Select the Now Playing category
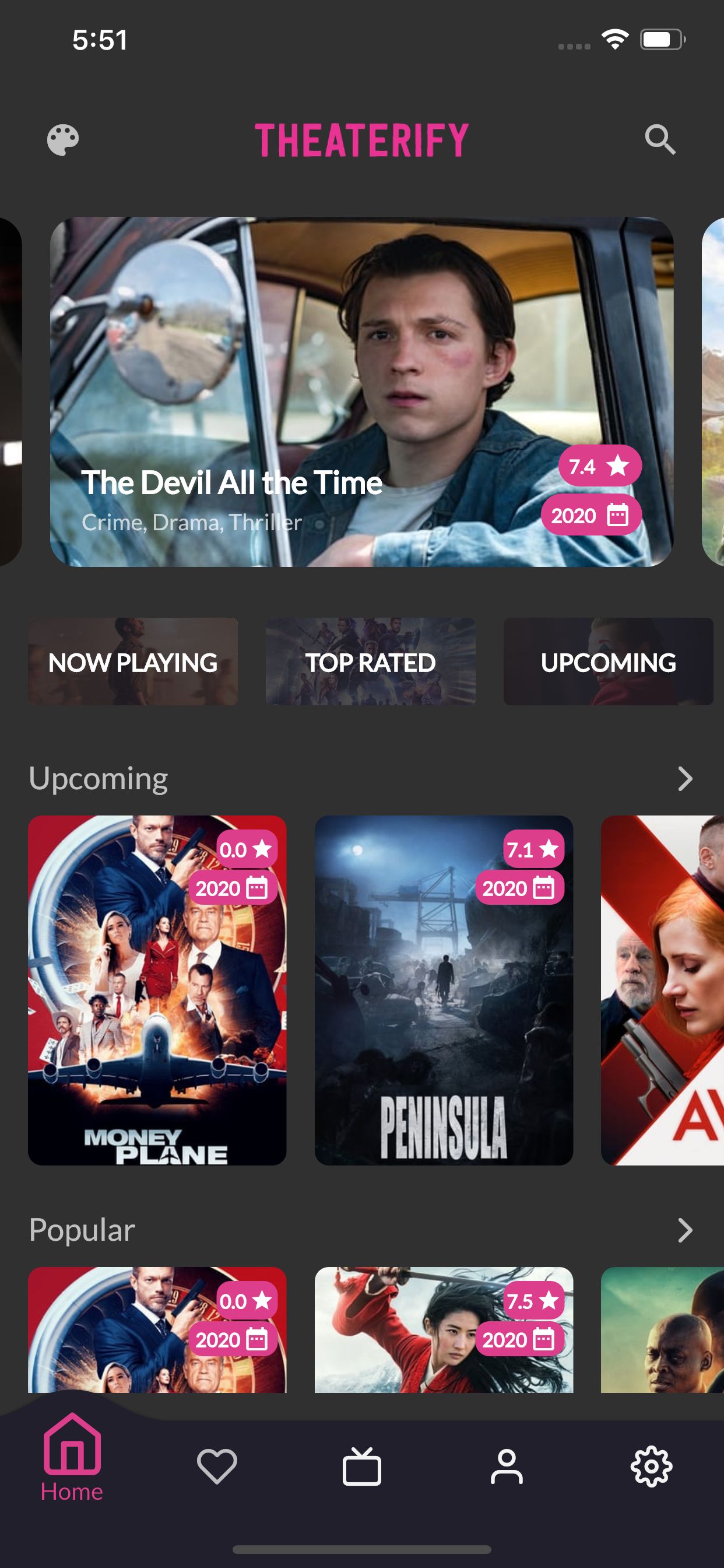Viewport: 724px width, 1568px height. click(x=133, y=661)
